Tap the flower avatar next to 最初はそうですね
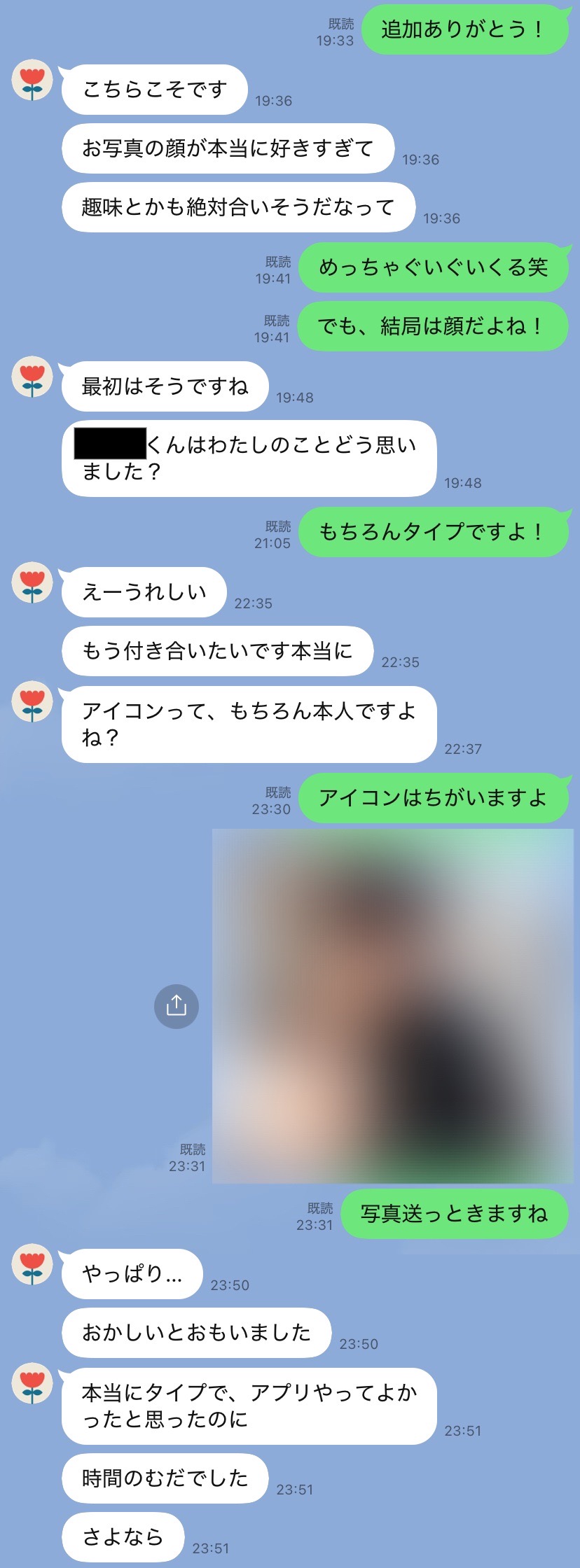This screenshot has width=580, height=1568. [32, 377]
